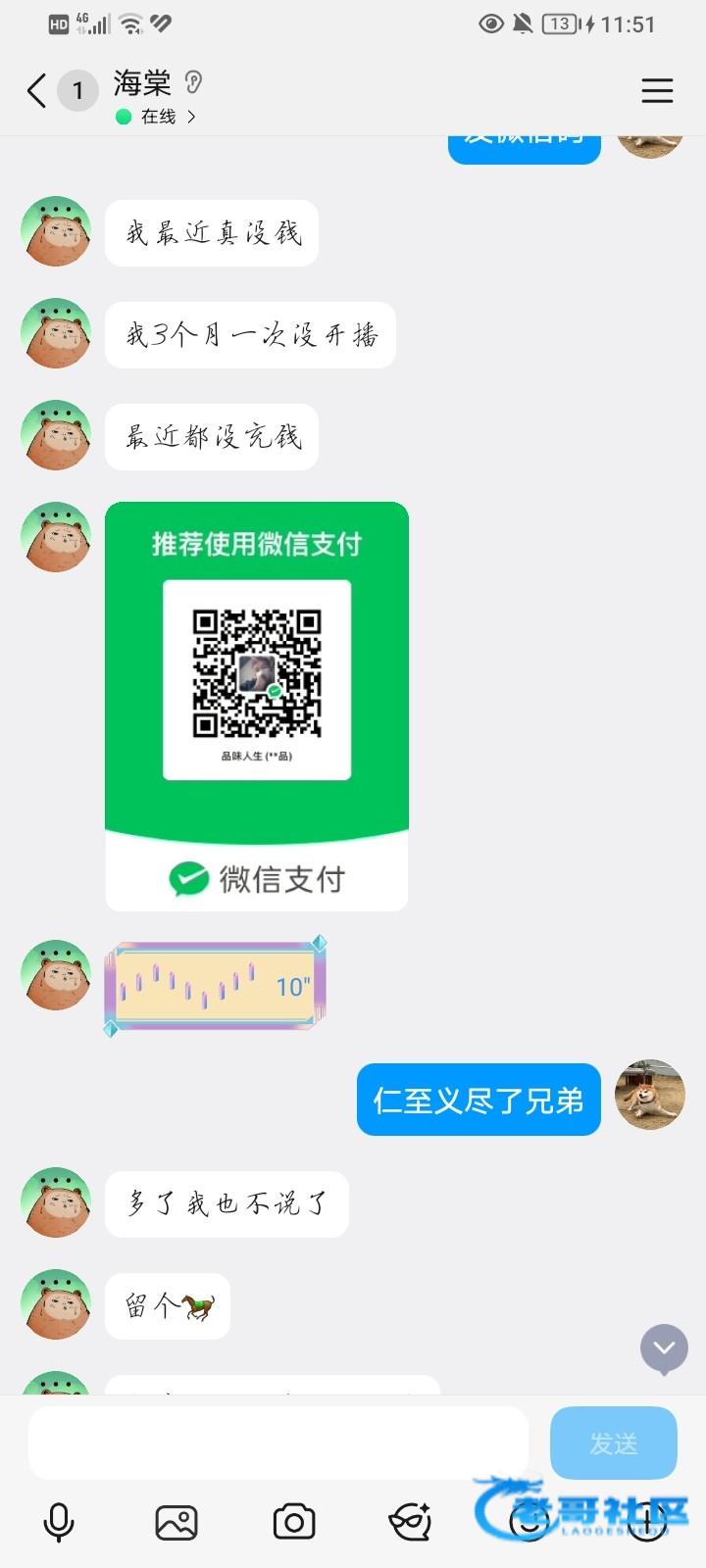Image resolution: width=706 pixels, height=1568 pixels.
Task: View my own avatar beside 仁至义尽了兄弟
Action: point(649,1095)
